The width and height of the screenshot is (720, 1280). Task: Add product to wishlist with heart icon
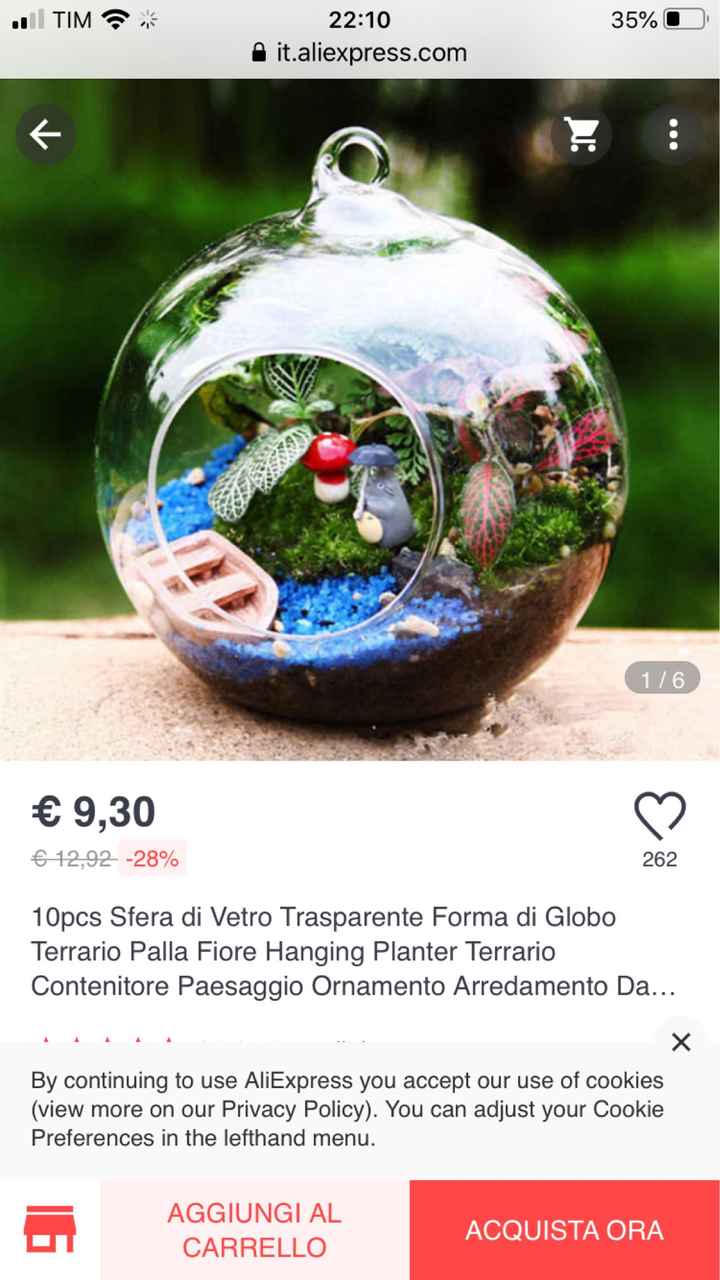click(659, 817)
